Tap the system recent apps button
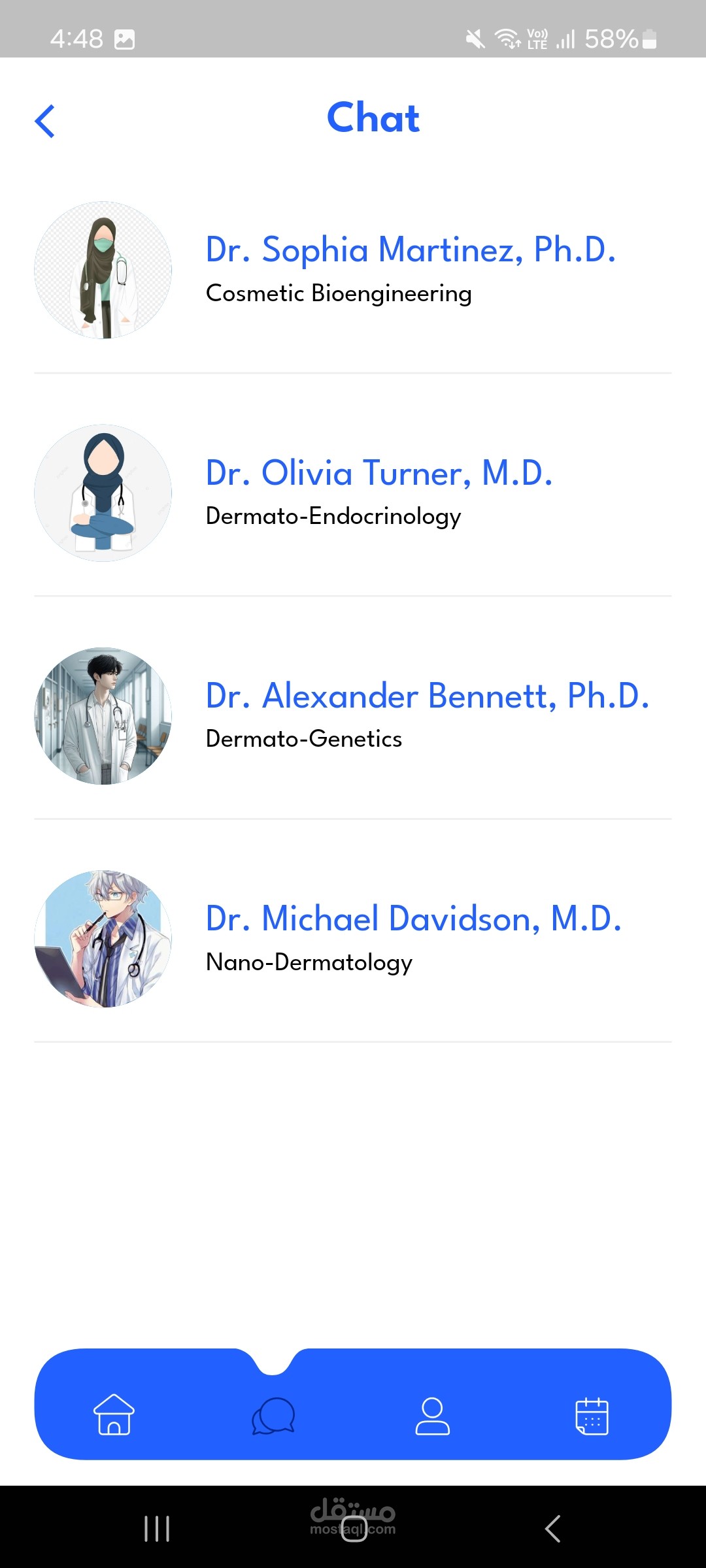Image resolution: width=706 pixels, height=1568 pixels. click(x=157, y=1529)
